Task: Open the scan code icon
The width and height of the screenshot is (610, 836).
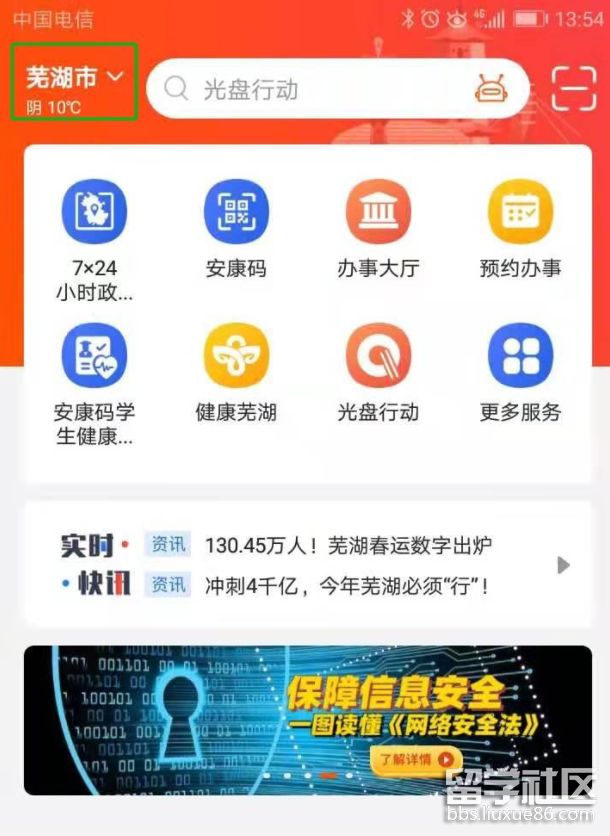Action: tap(573, 89)
